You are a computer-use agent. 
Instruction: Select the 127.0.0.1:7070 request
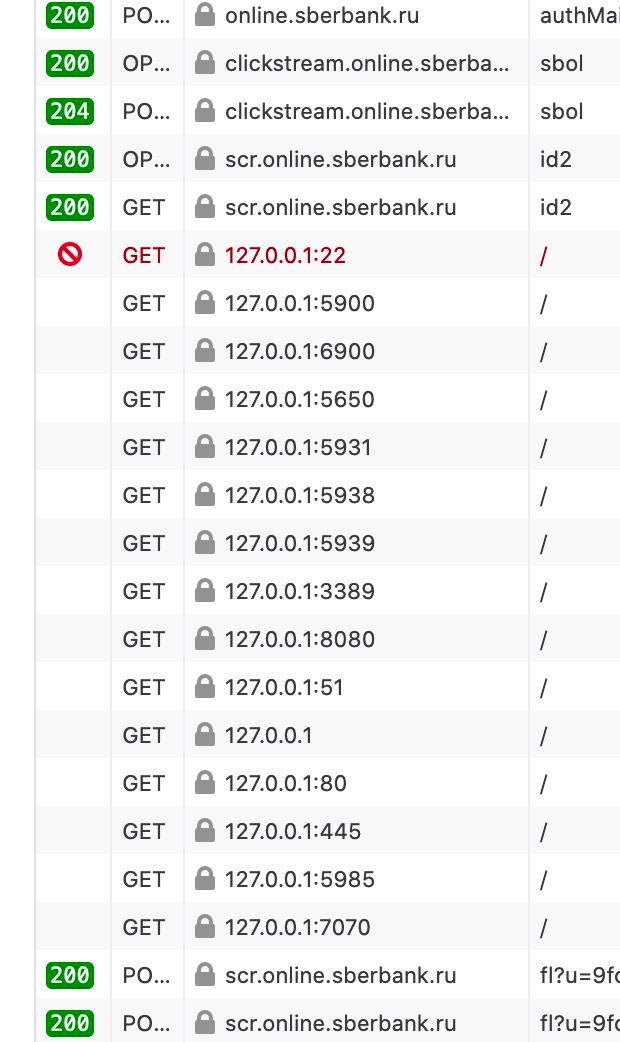(328, 926)
